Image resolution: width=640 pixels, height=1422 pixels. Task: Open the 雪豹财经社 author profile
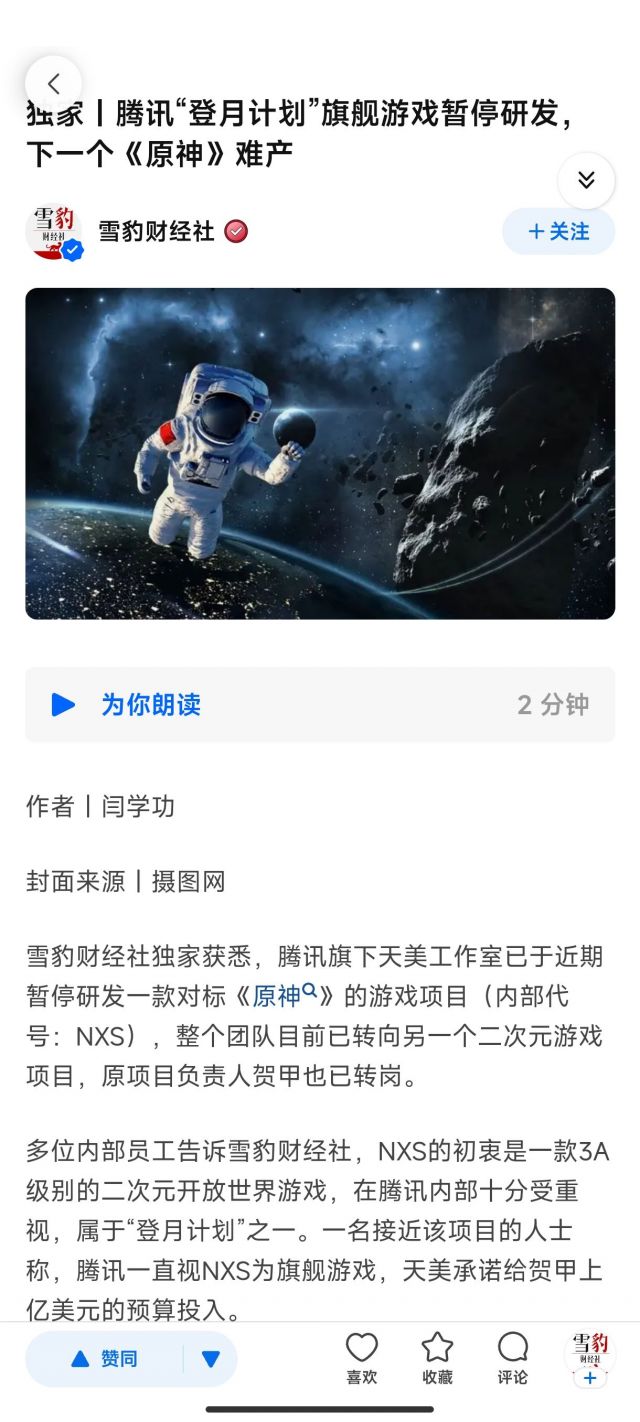tap(156, 232)
